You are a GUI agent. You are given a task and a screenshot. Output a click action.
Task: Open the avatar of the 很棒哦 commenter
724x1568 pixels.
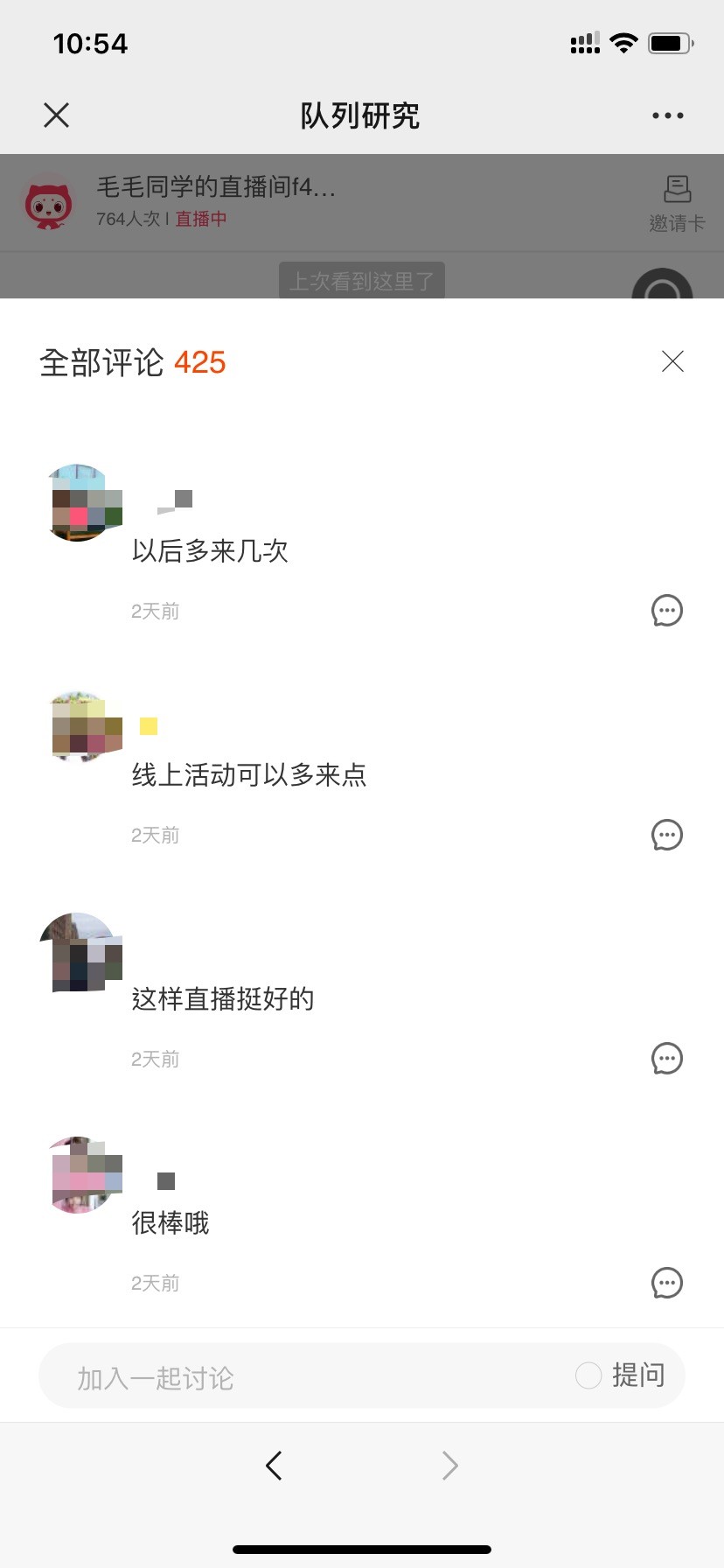click(x=80, y=1174)
